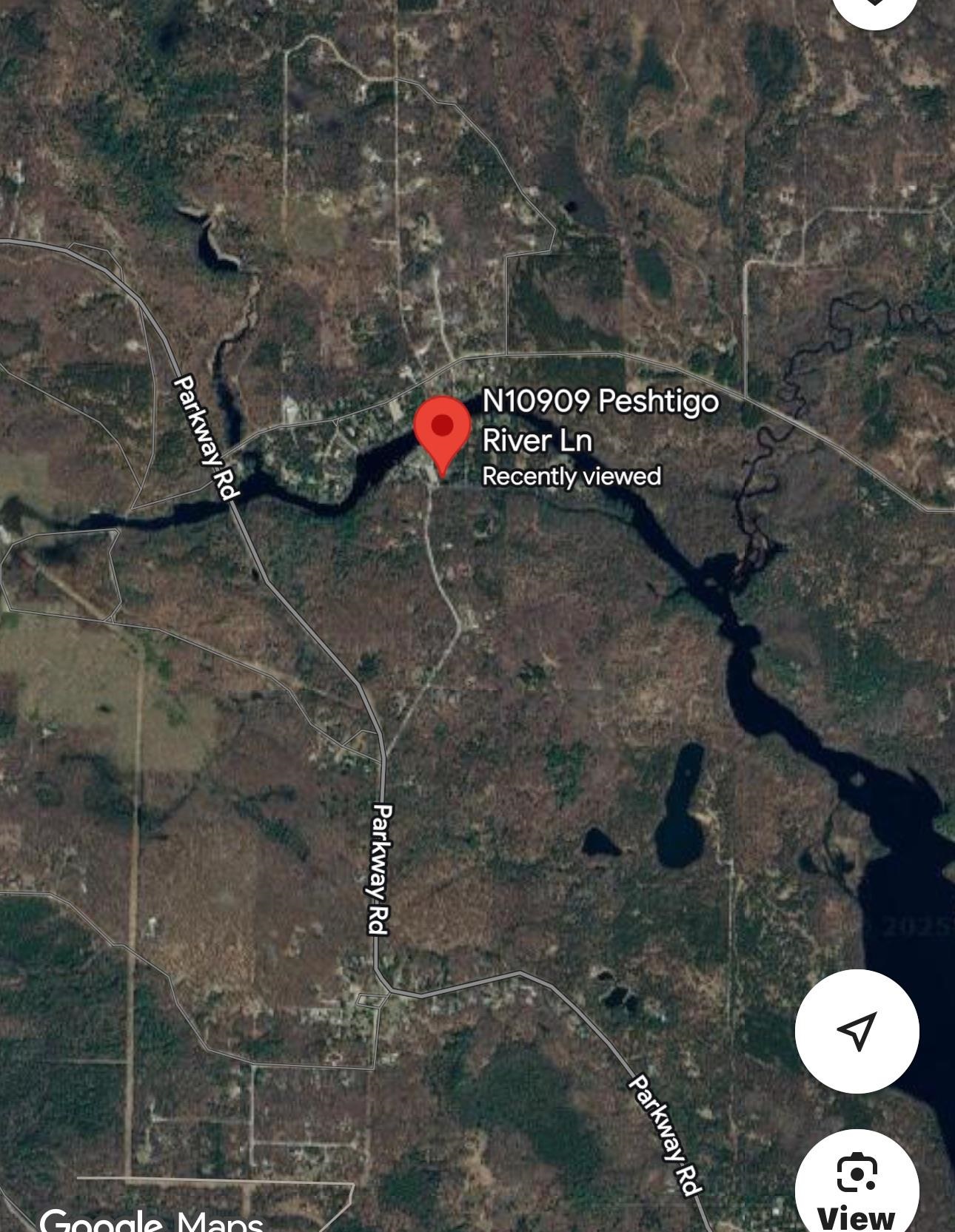The width and height of the screenshot is (955, 1232).
Task: Center the map with the location arrow button
Action: tap(857, 1030)
